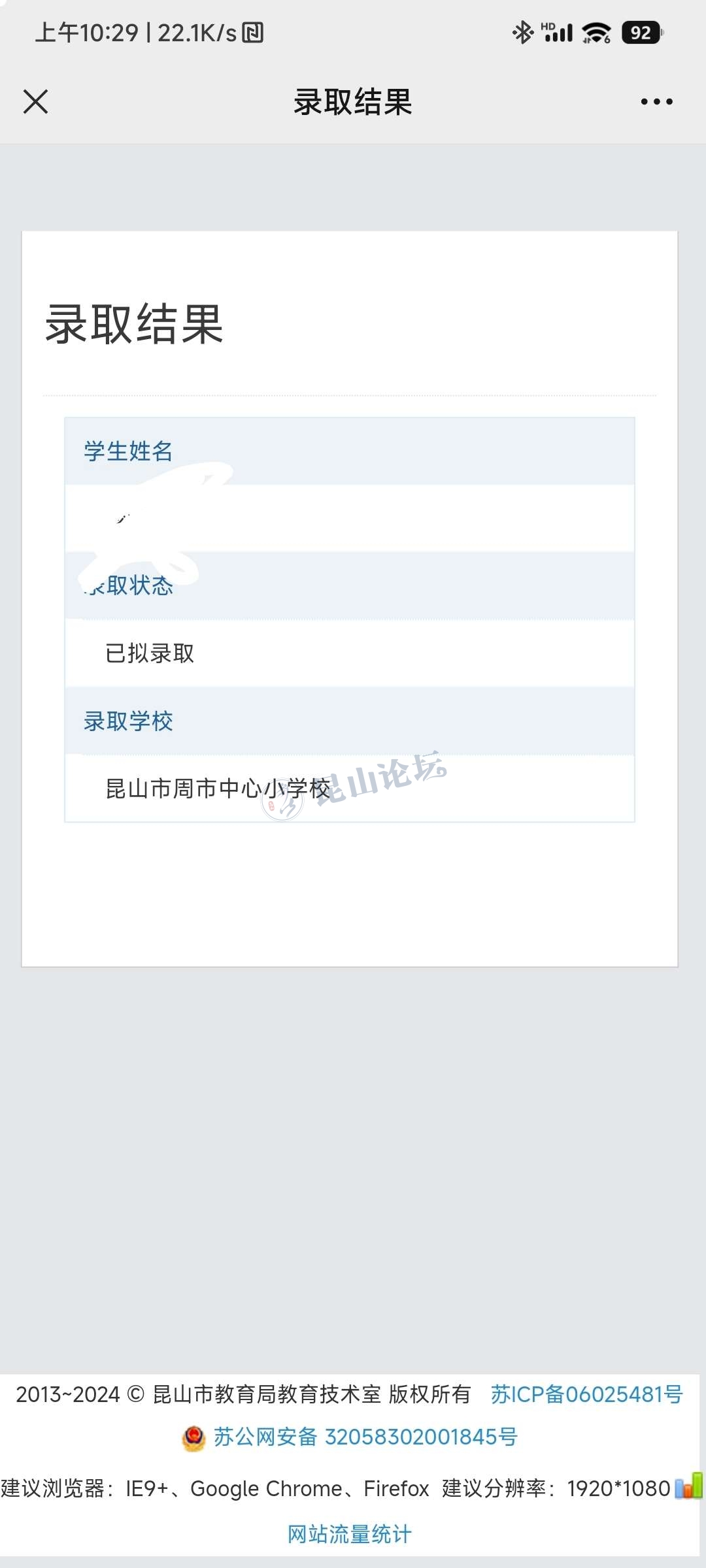Open the three-dot overflow menu

(x=656, y=102)
